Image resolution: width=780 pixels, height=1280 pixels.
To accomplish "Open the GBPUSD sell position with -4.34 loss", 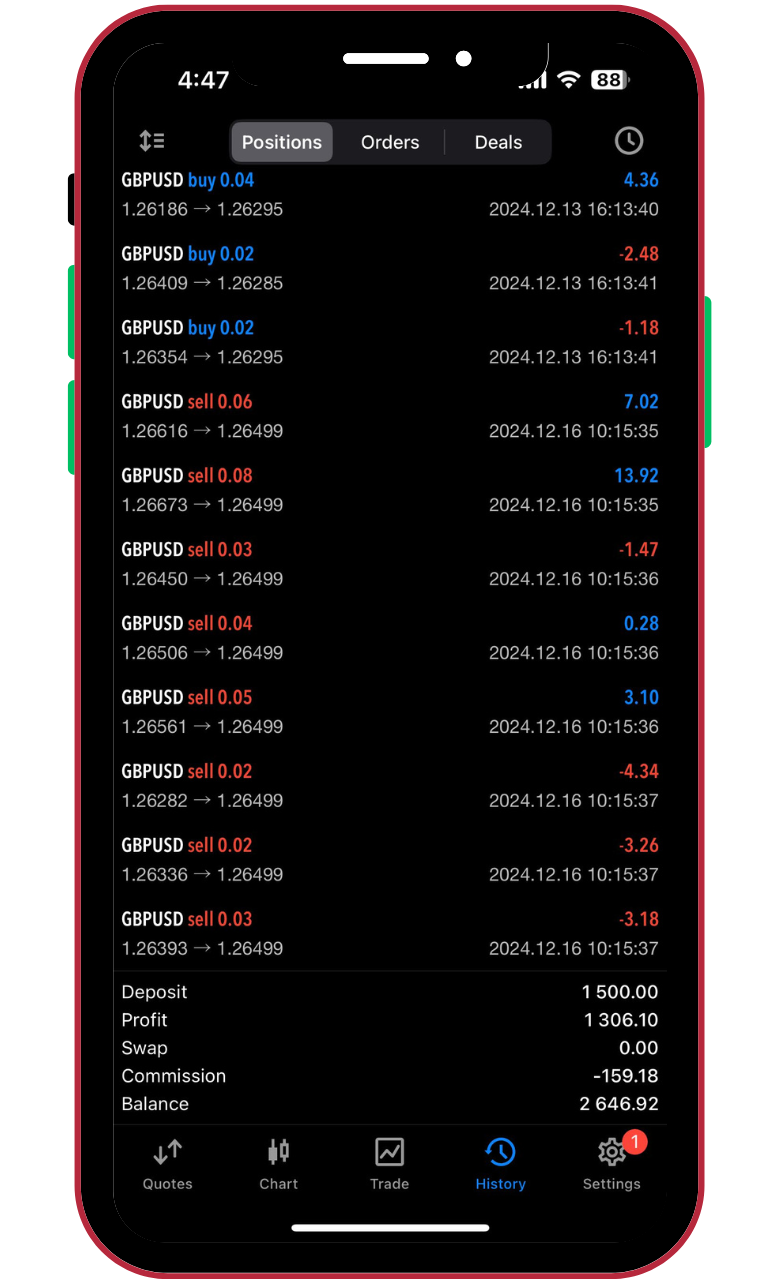I will coord(389,787).
